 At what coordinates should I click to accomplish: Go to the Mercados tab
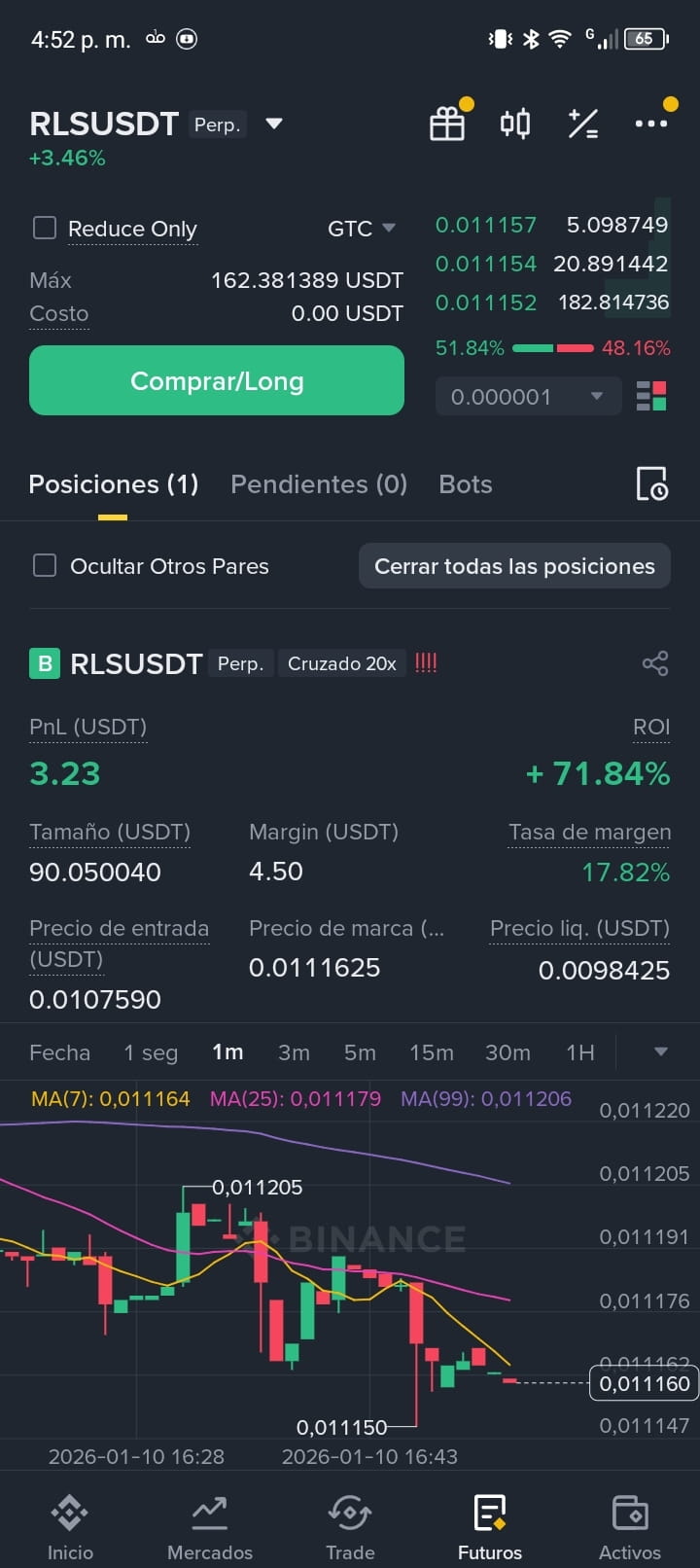point(210,1525)
